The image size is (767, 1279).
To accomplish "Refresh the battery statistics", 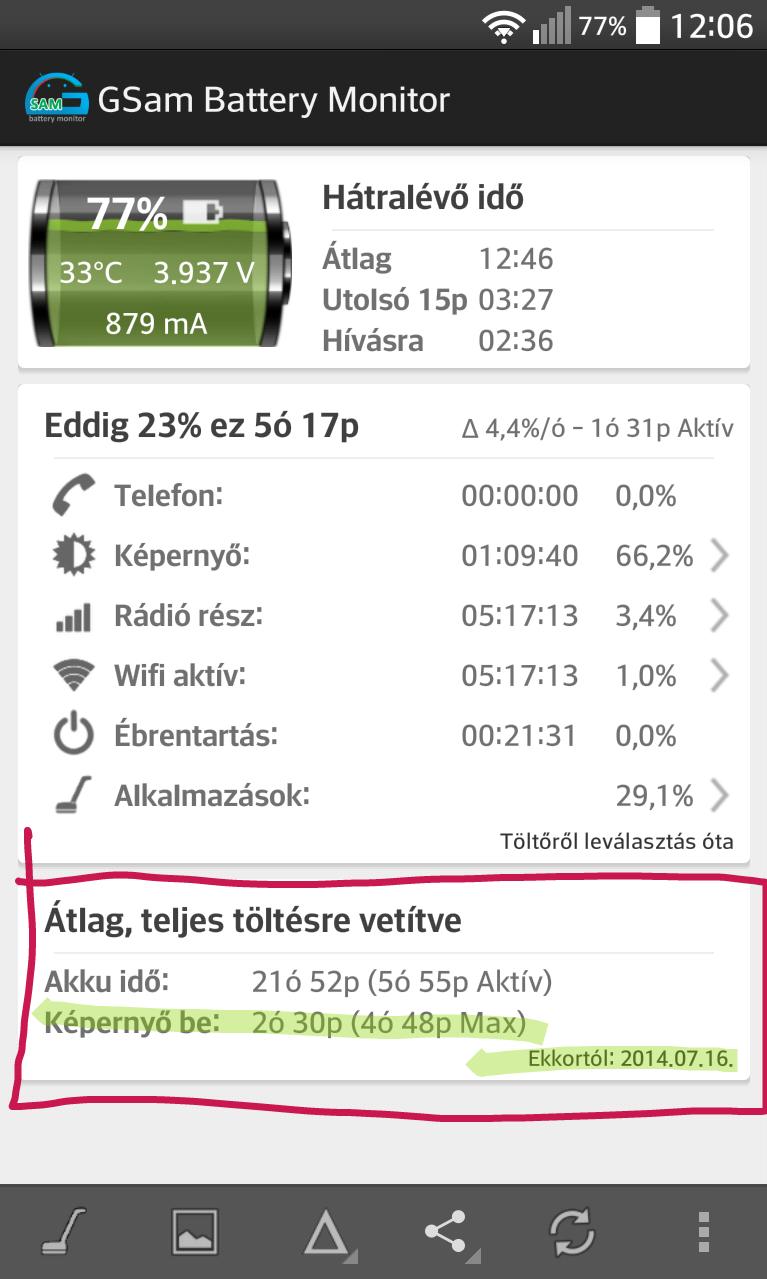I will (574, 1231).
